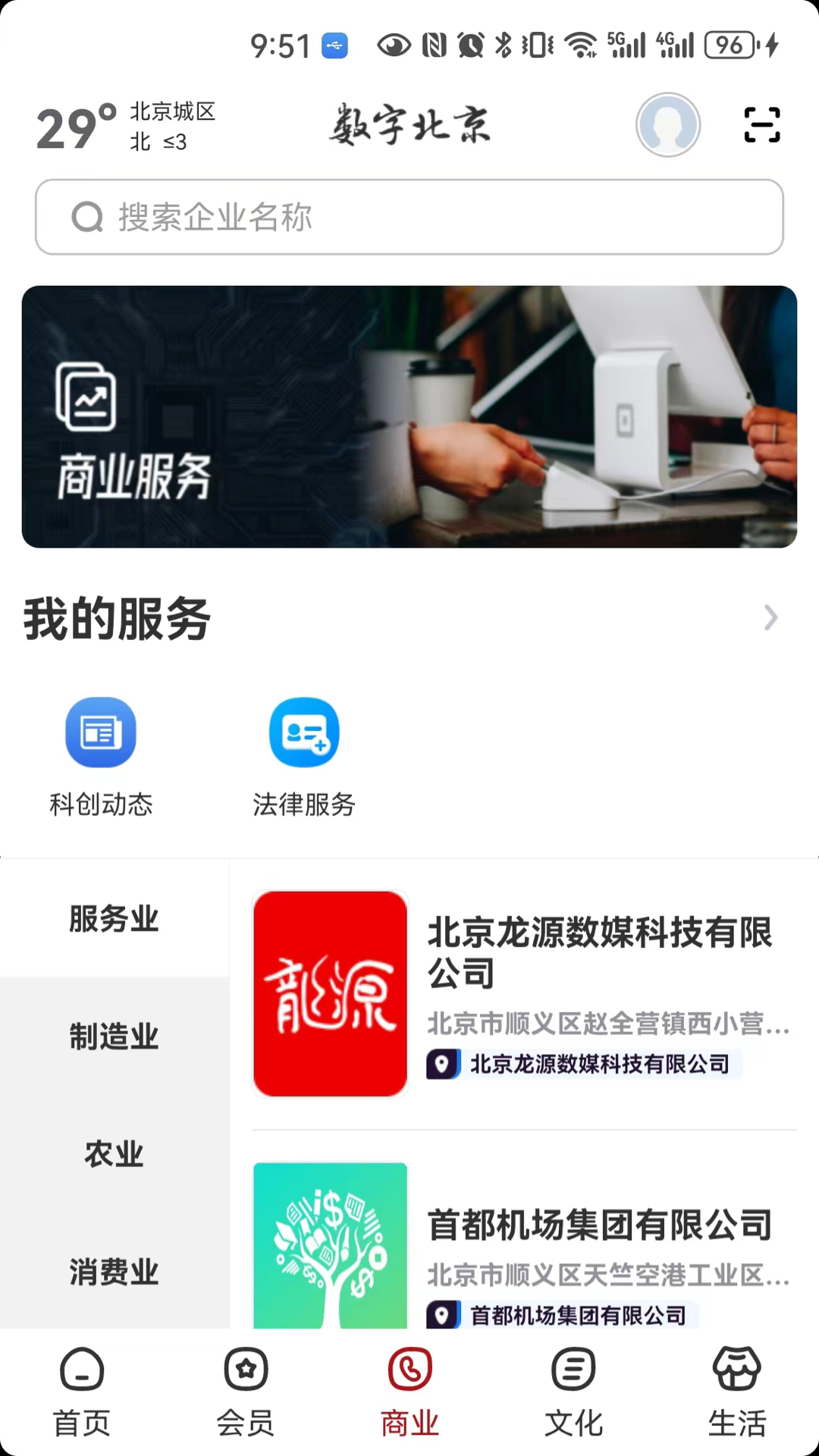This screenshot has height=1456, width=819.
Task: Tap the 商业服务 banner image
Action: click(409, 416)
